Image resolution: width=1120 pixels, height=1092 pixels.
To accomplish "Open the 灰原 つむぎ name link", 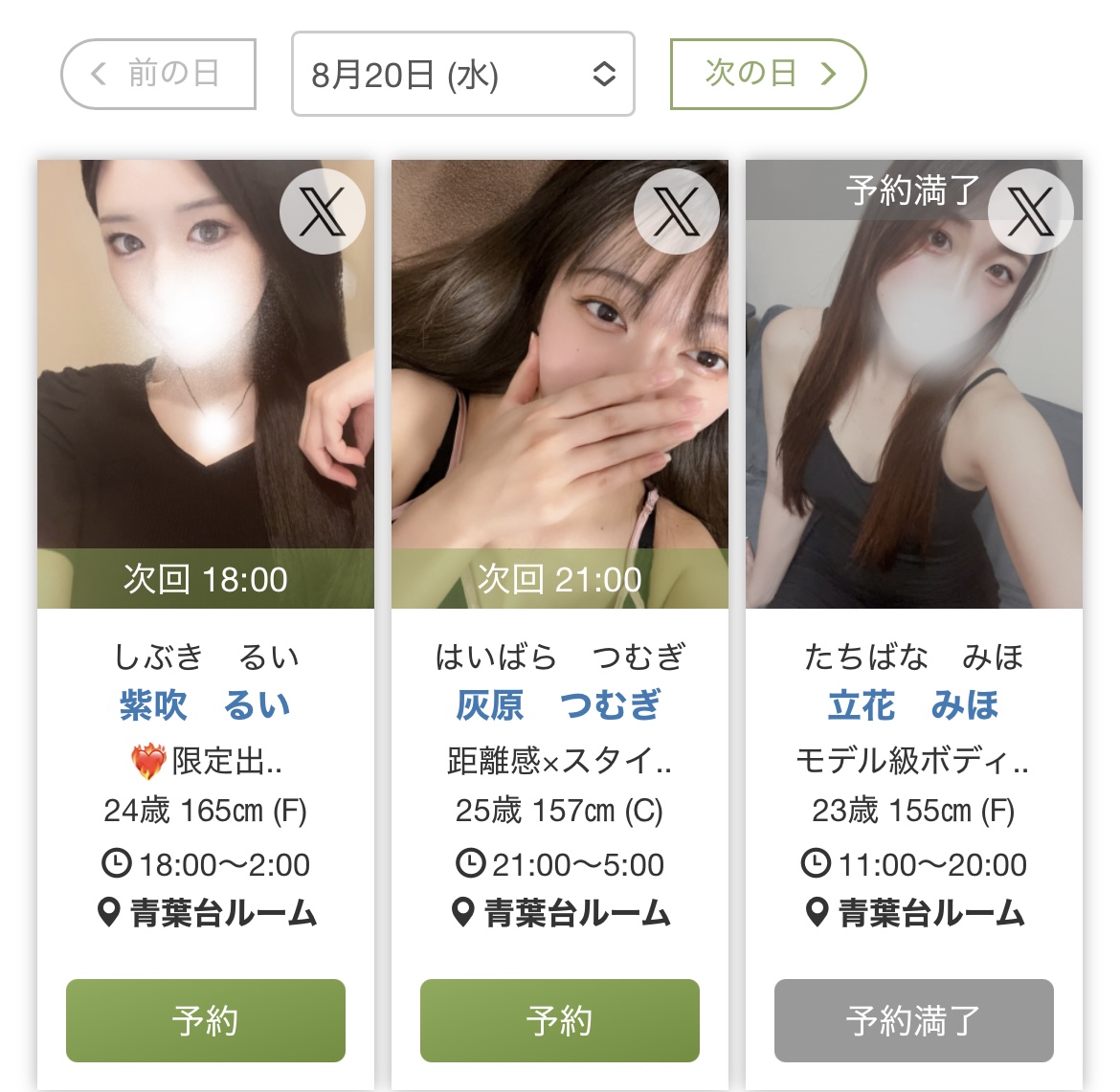I will pos(559,705).
